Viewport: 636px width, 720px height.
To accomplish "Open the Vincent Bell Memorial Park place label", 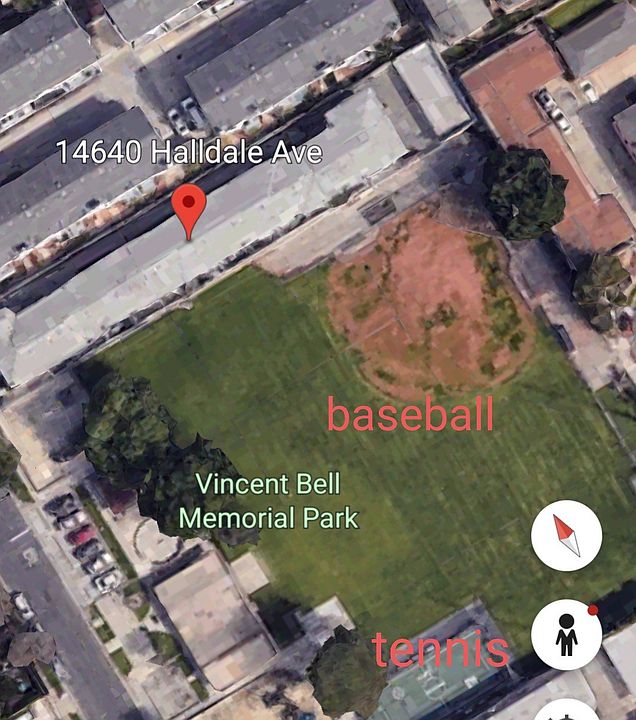I will 268,501.
